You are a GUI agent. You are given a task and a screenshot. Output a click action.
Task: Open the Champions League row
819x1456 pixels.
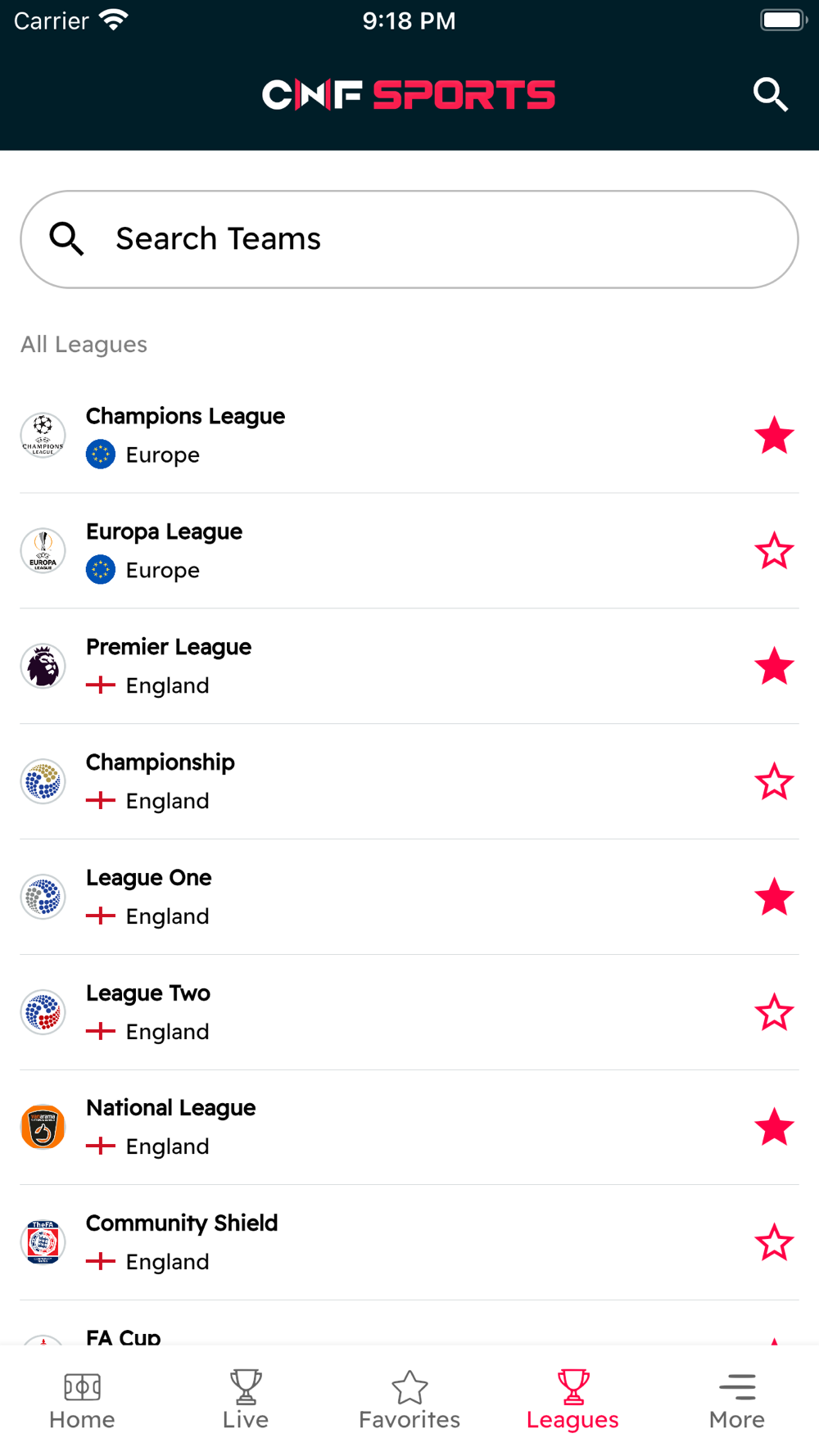click(328, 435)
